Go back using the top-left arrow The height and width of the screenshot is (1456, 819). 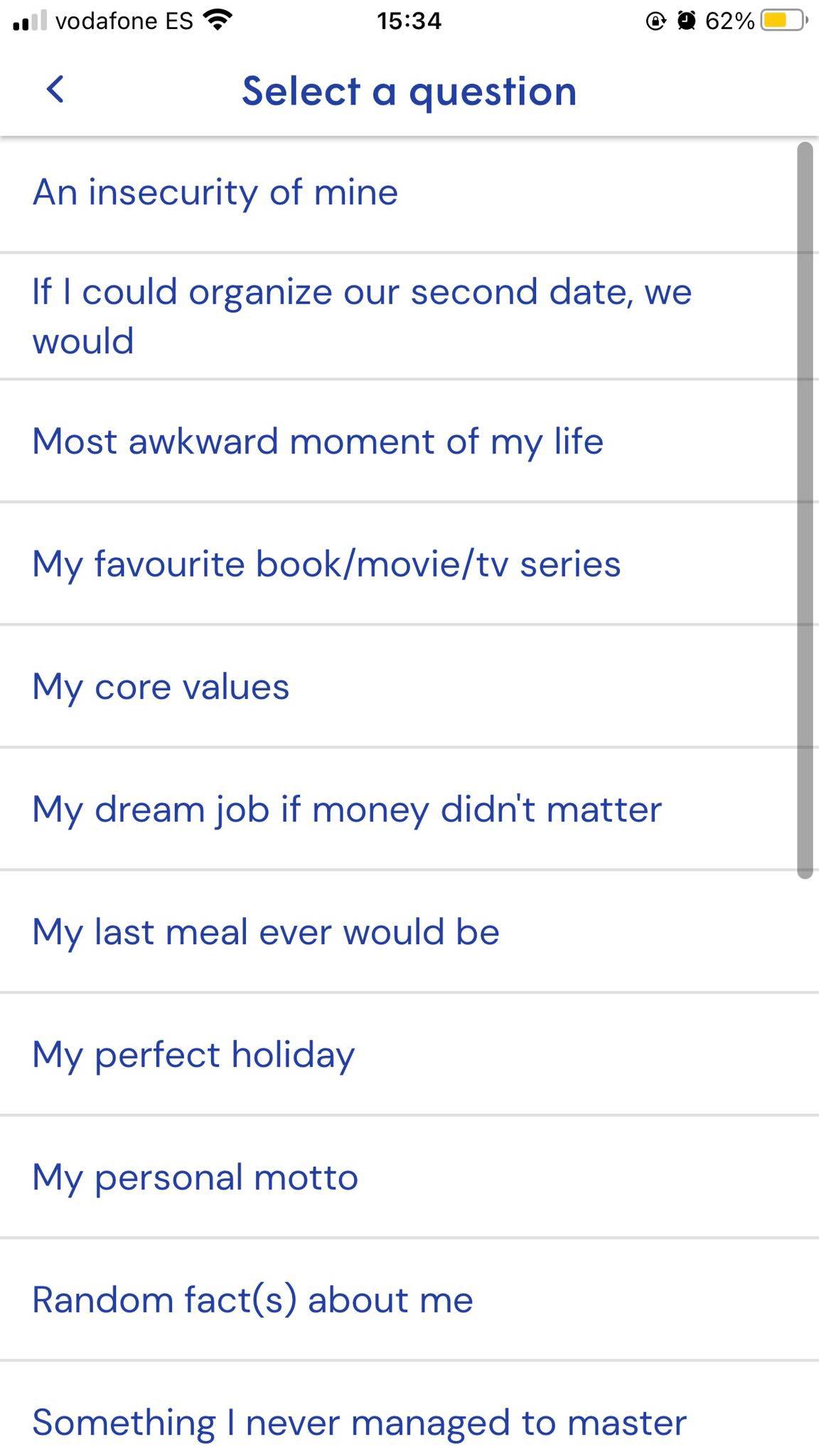pos(55,90)
